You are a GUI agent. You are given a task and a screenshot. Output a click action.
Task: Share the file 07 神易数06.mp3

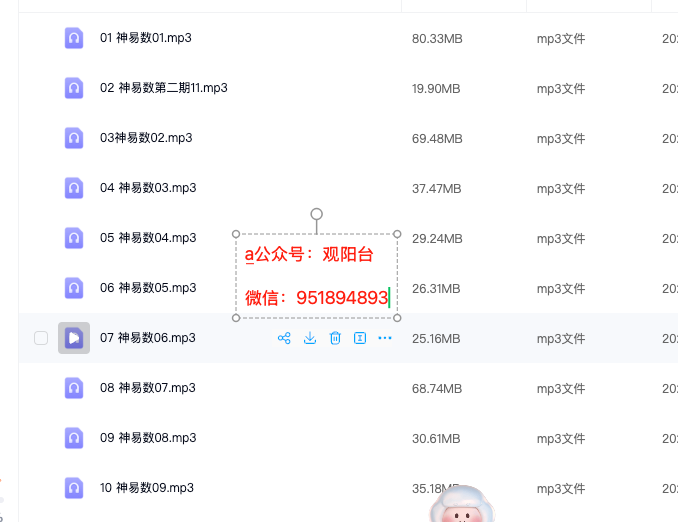pyautogui.click(x=284, y=338)
